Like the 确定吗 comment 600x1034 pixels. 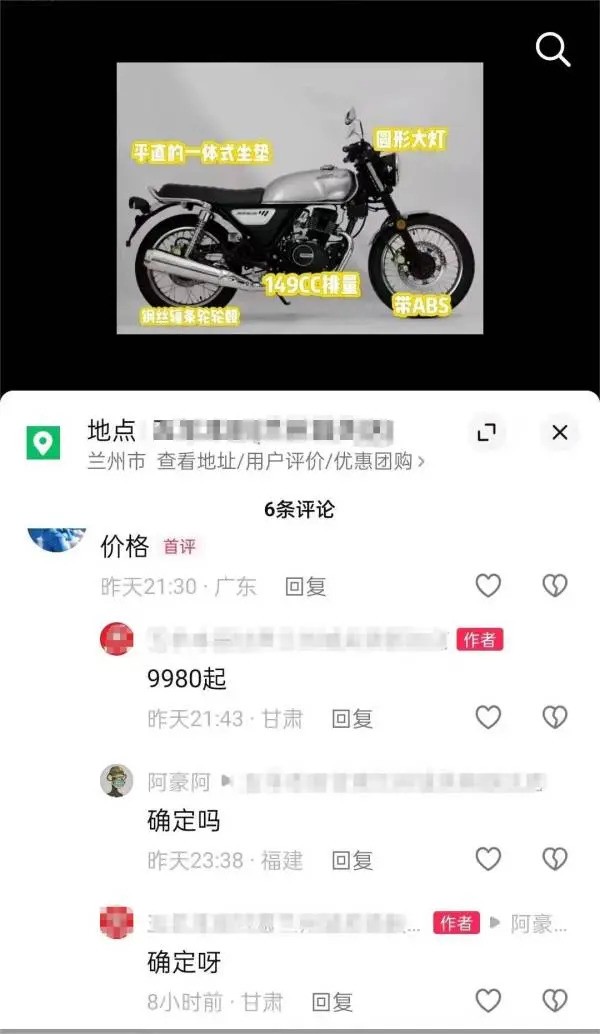click(x=488, y=859)
